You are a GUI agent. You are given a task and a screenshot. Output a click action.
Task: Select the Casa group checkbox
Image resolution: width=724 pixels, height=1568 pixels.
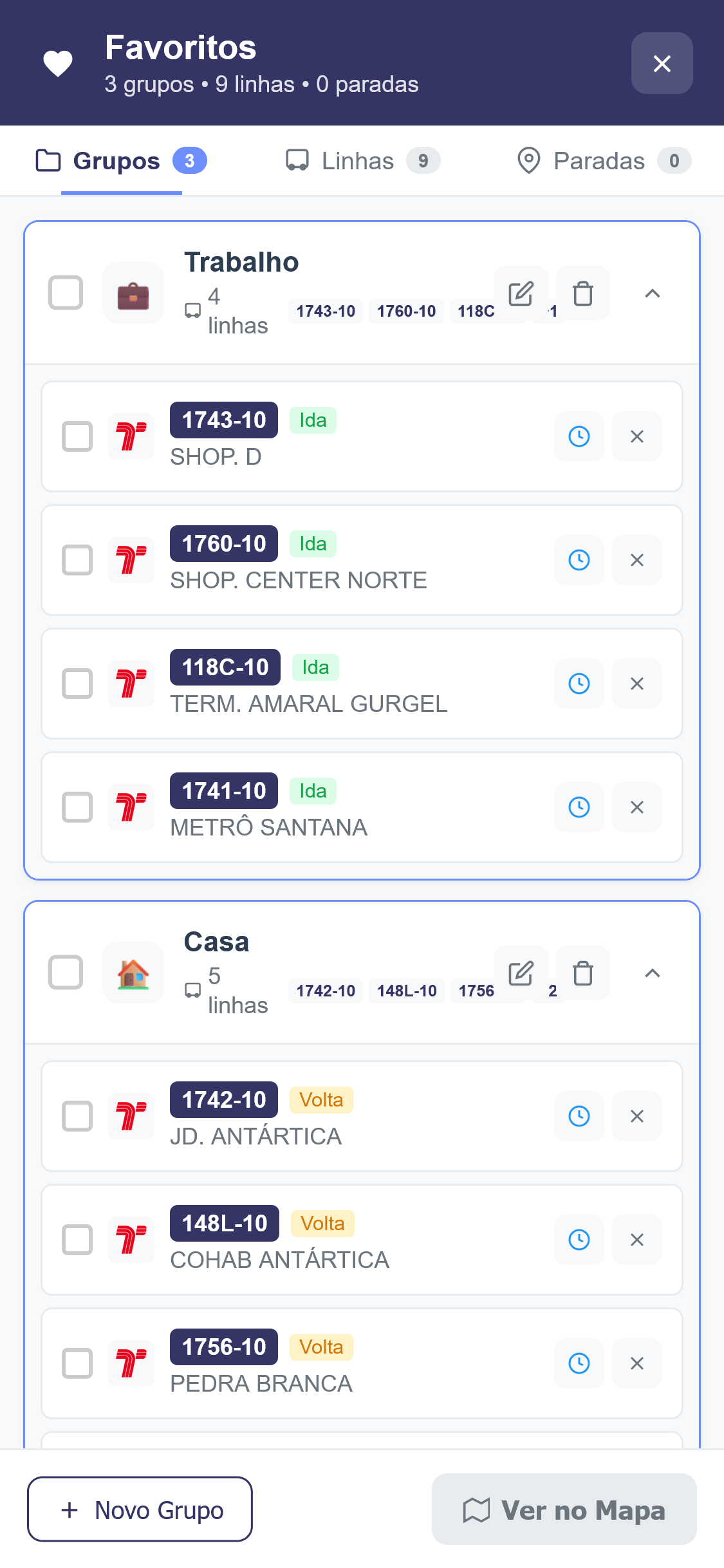point(66,973)
